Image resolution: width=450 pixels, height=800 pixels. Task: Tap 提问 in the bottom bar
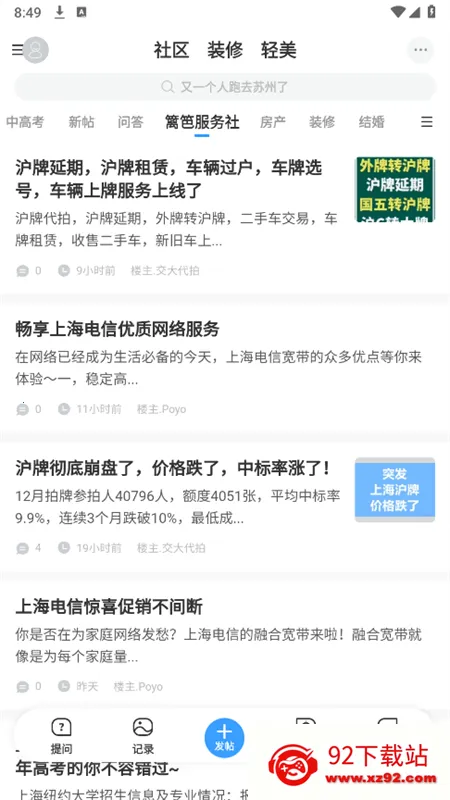coord(61,736)
